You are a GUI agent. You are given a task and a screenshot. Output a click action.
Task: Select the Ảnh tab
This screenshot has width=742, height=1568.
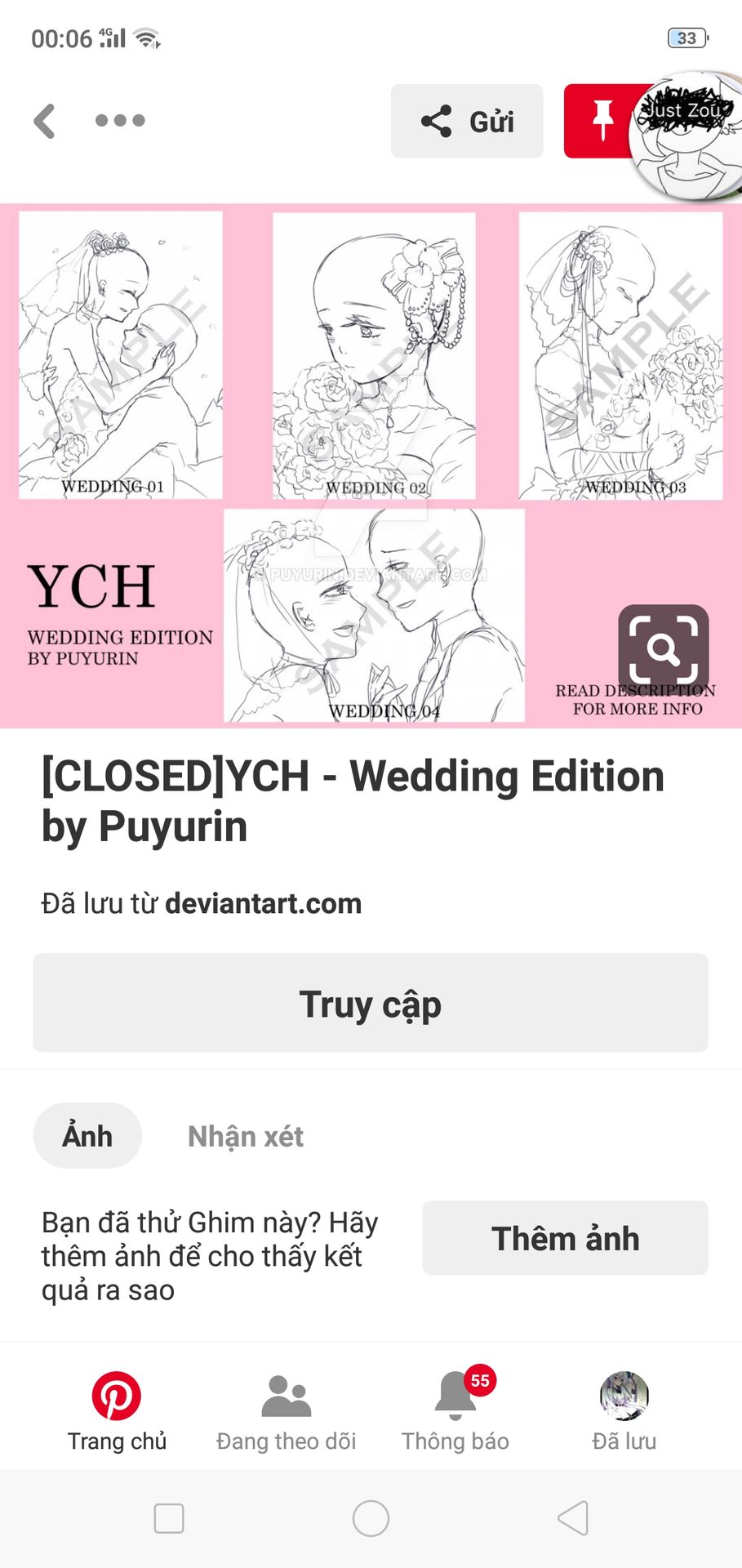[x=87, y=1136]
